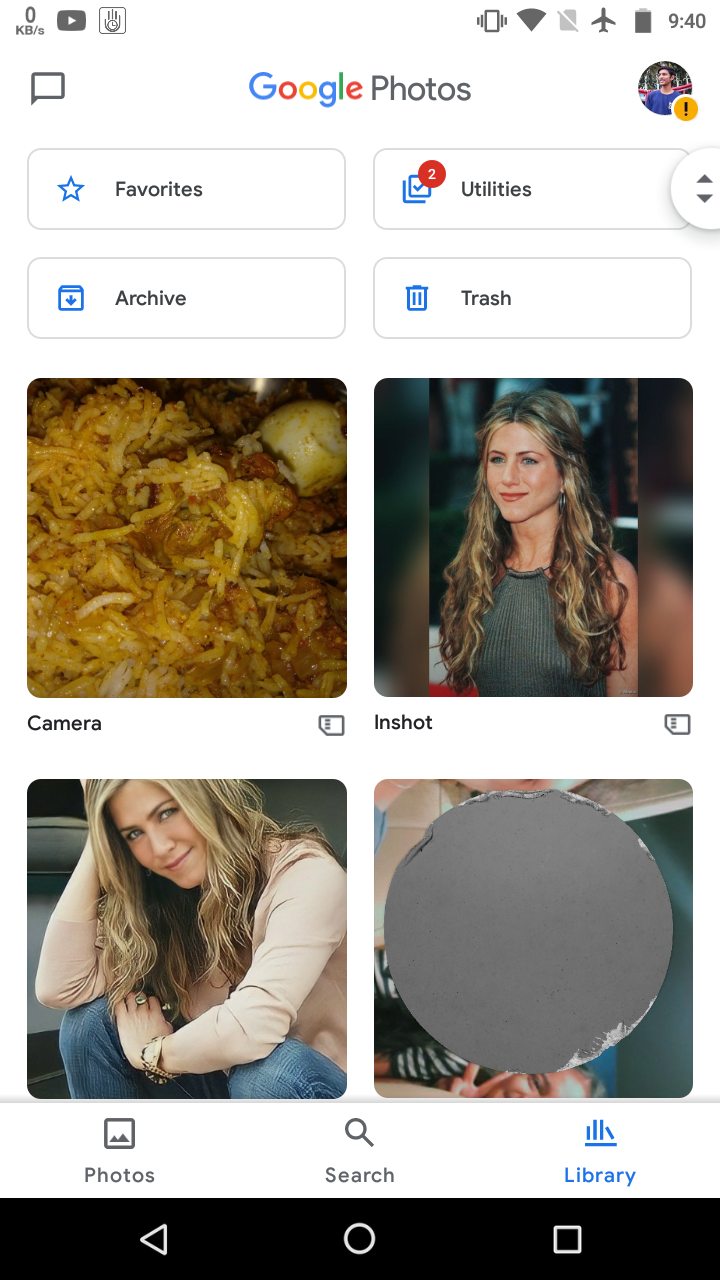Open the sharing conversations icon

(x=48, y=89)
